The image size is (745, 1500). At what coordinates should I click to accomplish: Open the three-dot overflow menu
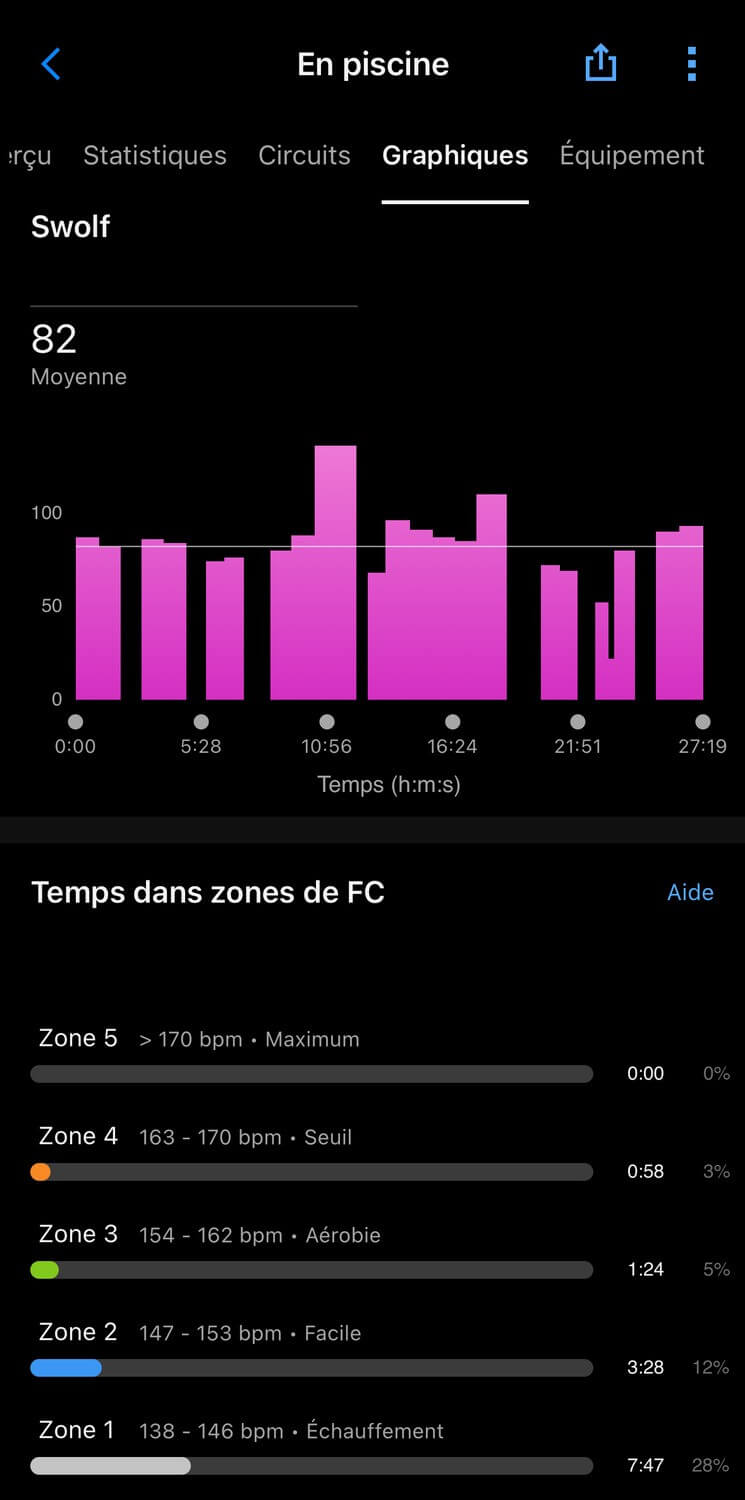pos(691,64)
